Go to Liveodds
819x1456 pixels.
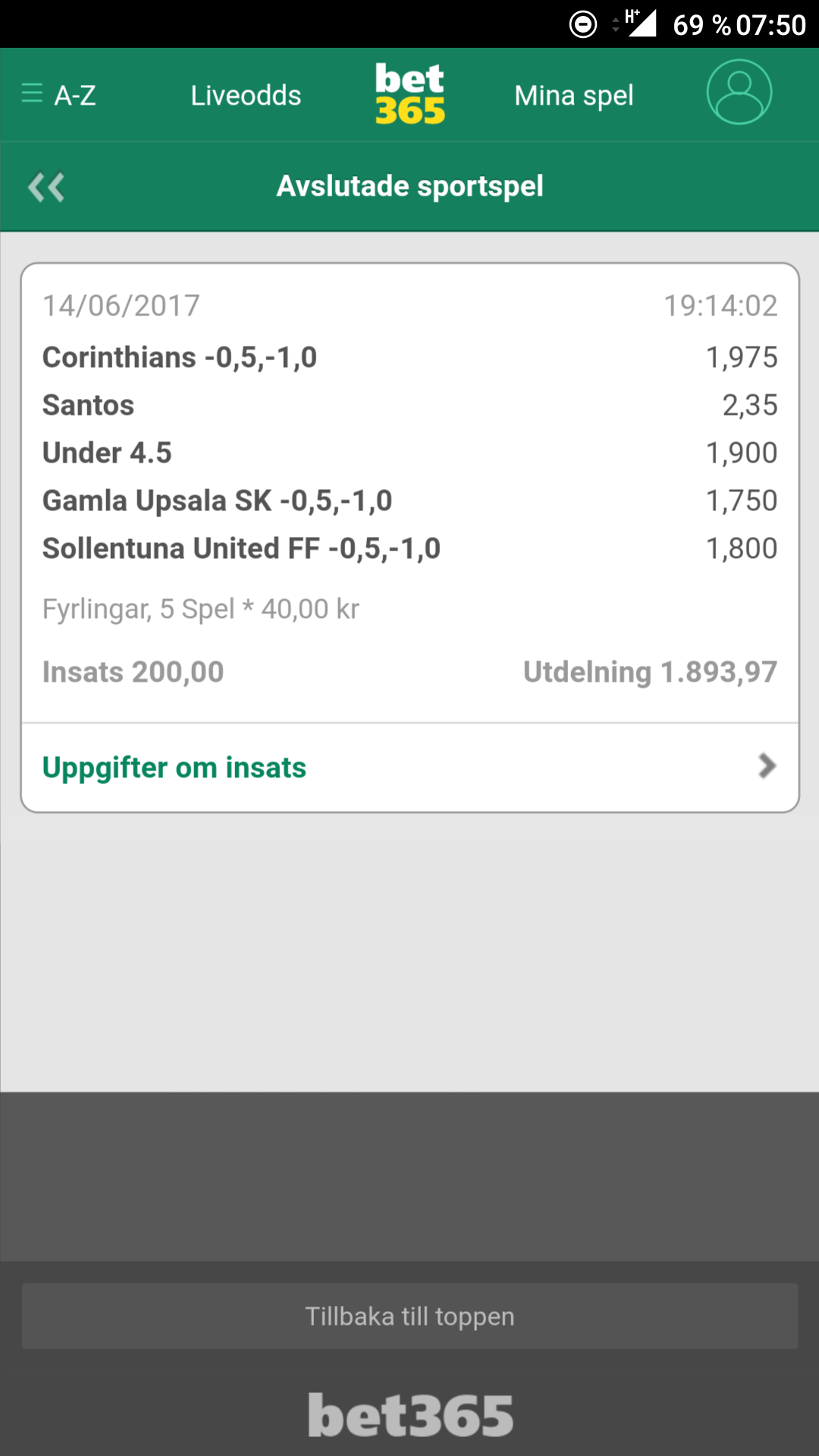click(x=246, y=96)
